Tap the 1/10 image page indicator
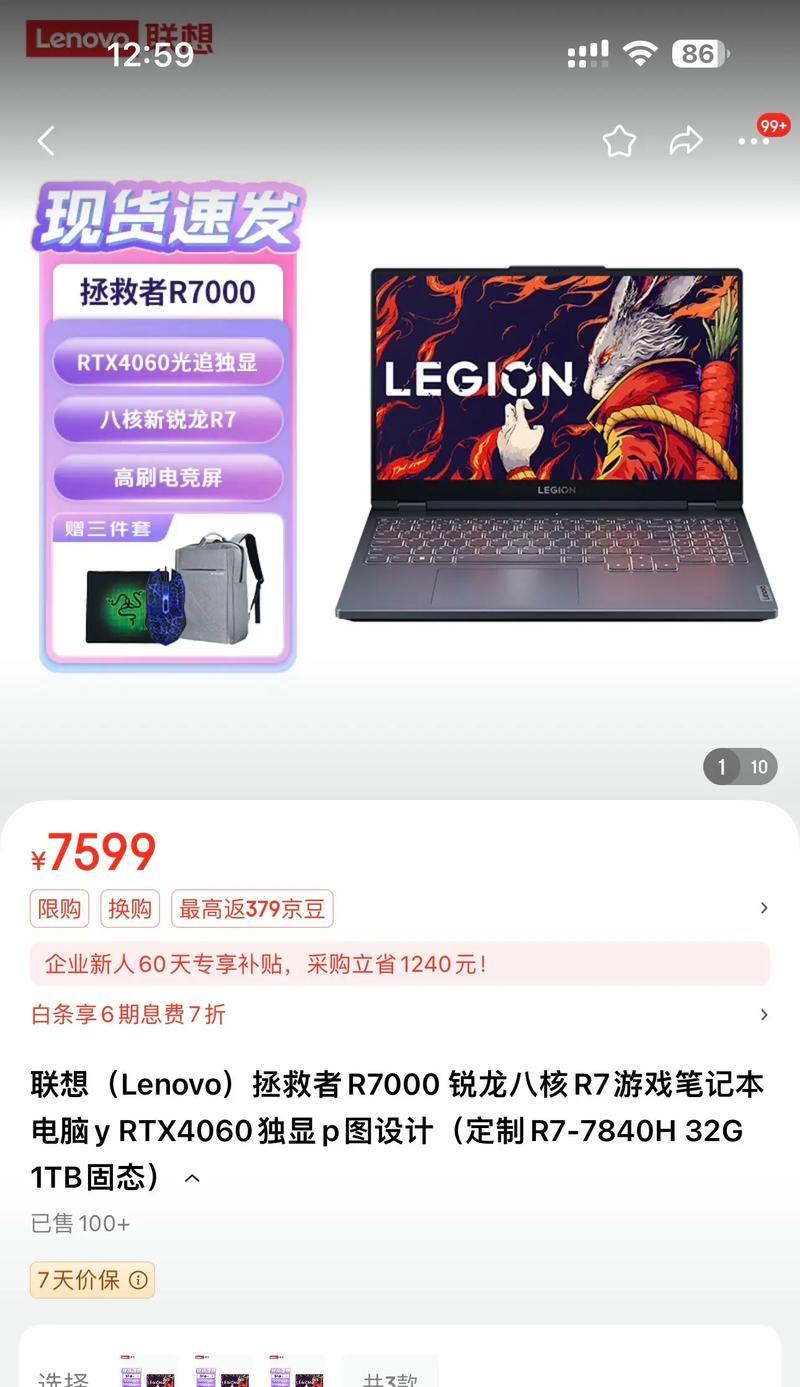The width and height of the screenshot is (800, 1387). click(x=740, y=767)
